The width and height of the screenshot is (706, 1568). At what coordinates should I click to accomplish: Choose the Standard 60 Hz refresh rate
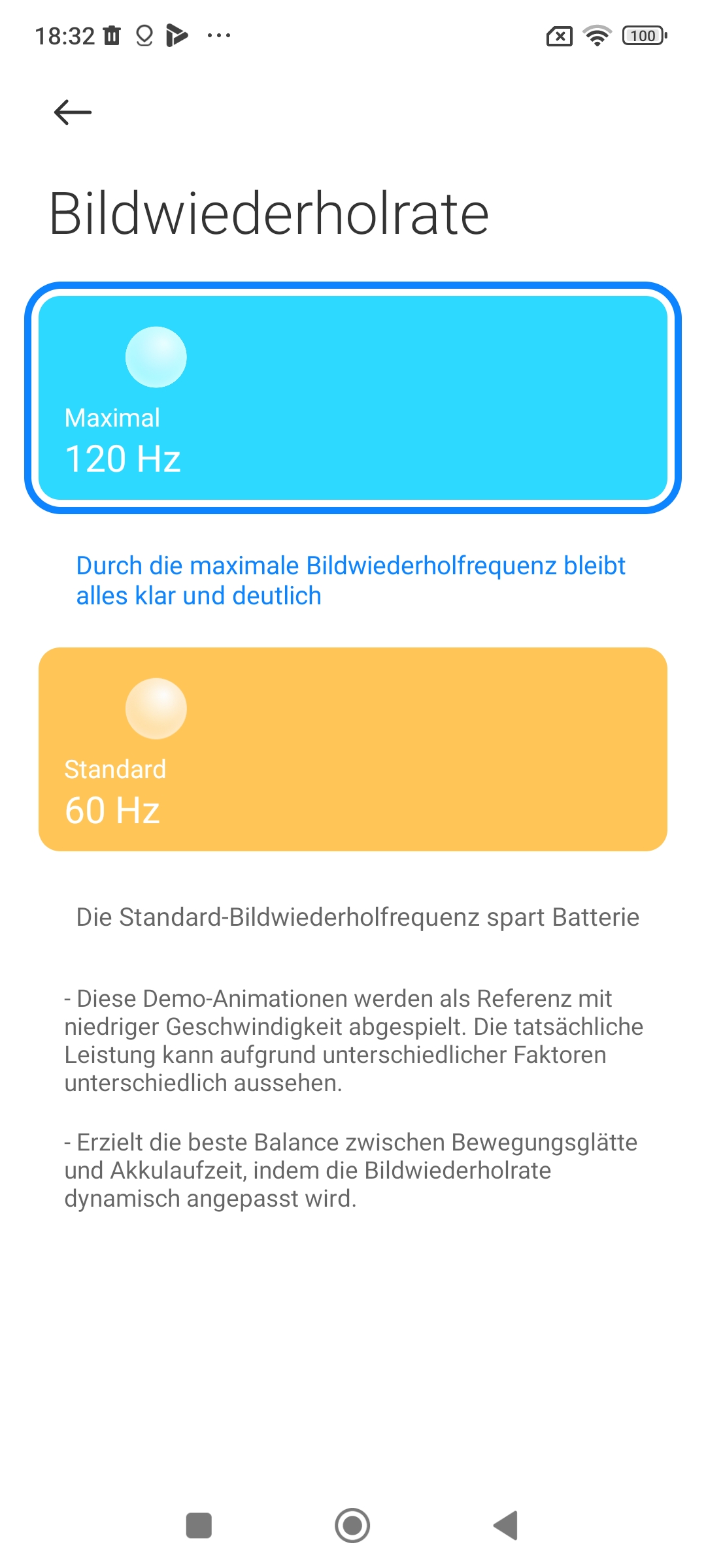point(353,749)
